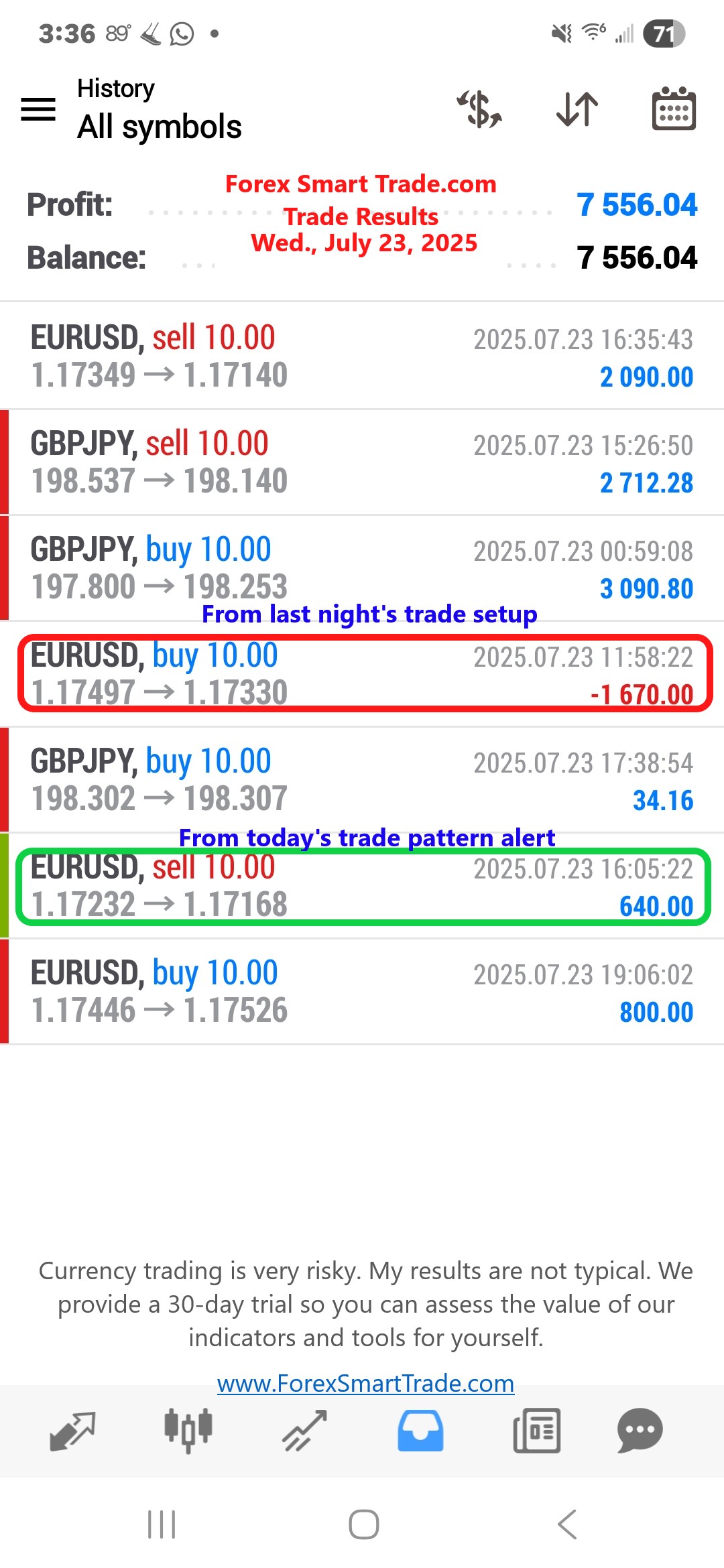This screenshot has width=724, height=1568.
Task: Expand the GBPJPY buy trade at 00:59:08
Action: click(x=362, y=568)
